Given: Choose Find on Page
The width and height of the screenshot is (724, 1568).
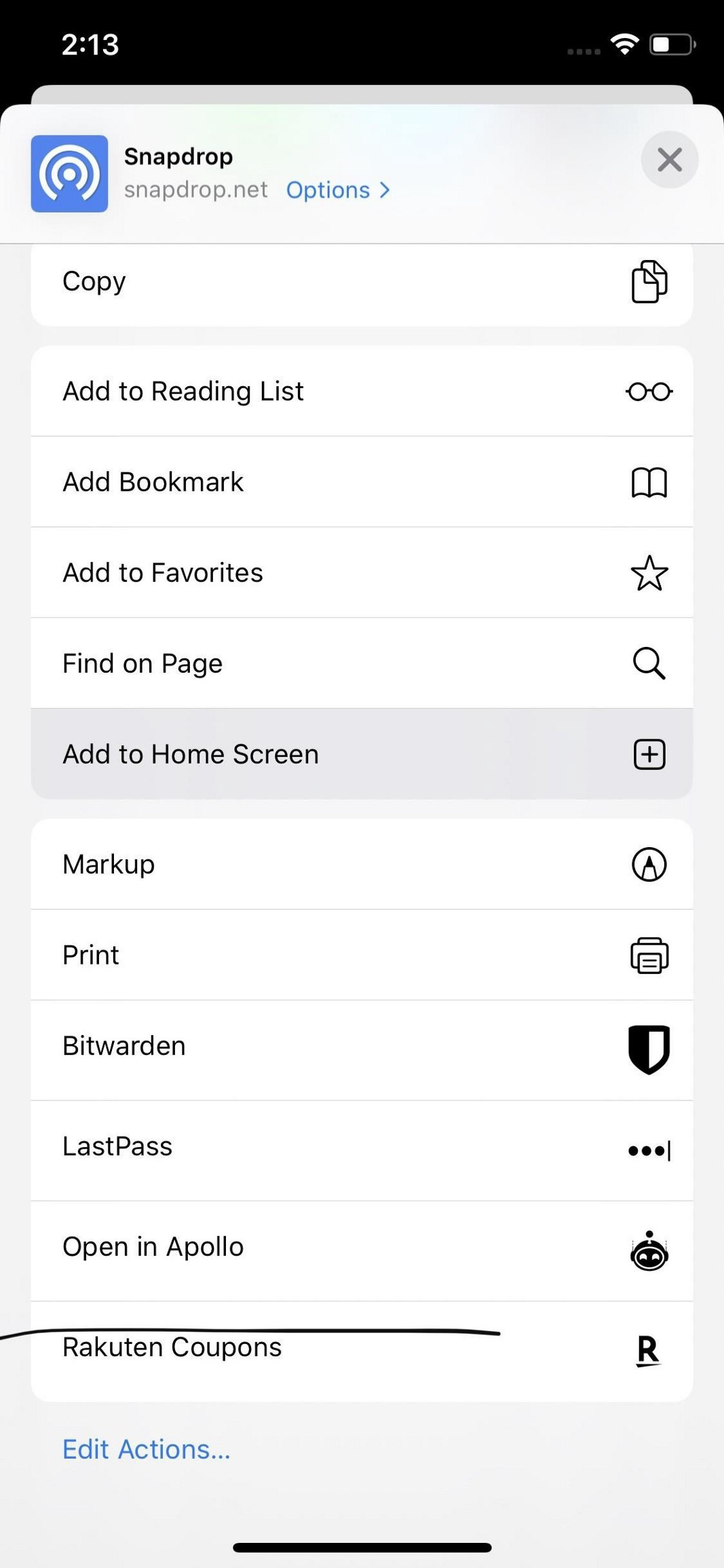Looking at the screenshot, I should 362,663.
